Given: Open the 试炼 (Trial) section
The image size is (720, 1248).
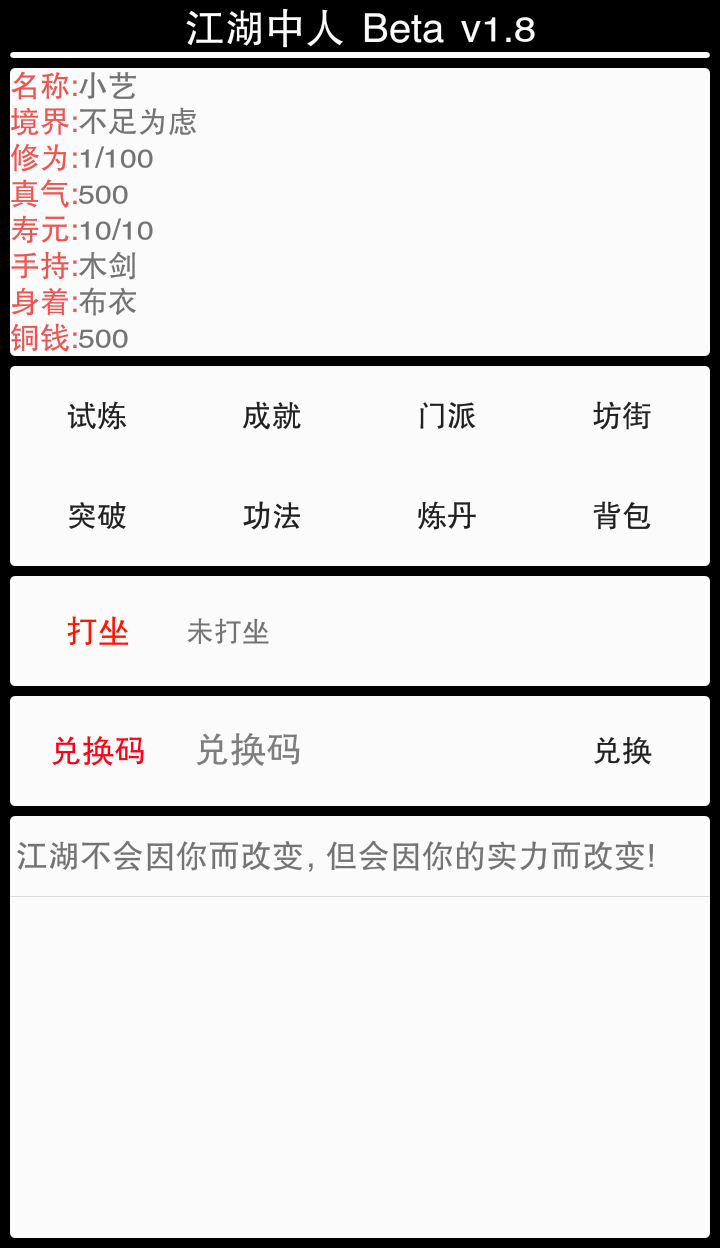Looking at the screenshot, I should click(97, 417).
